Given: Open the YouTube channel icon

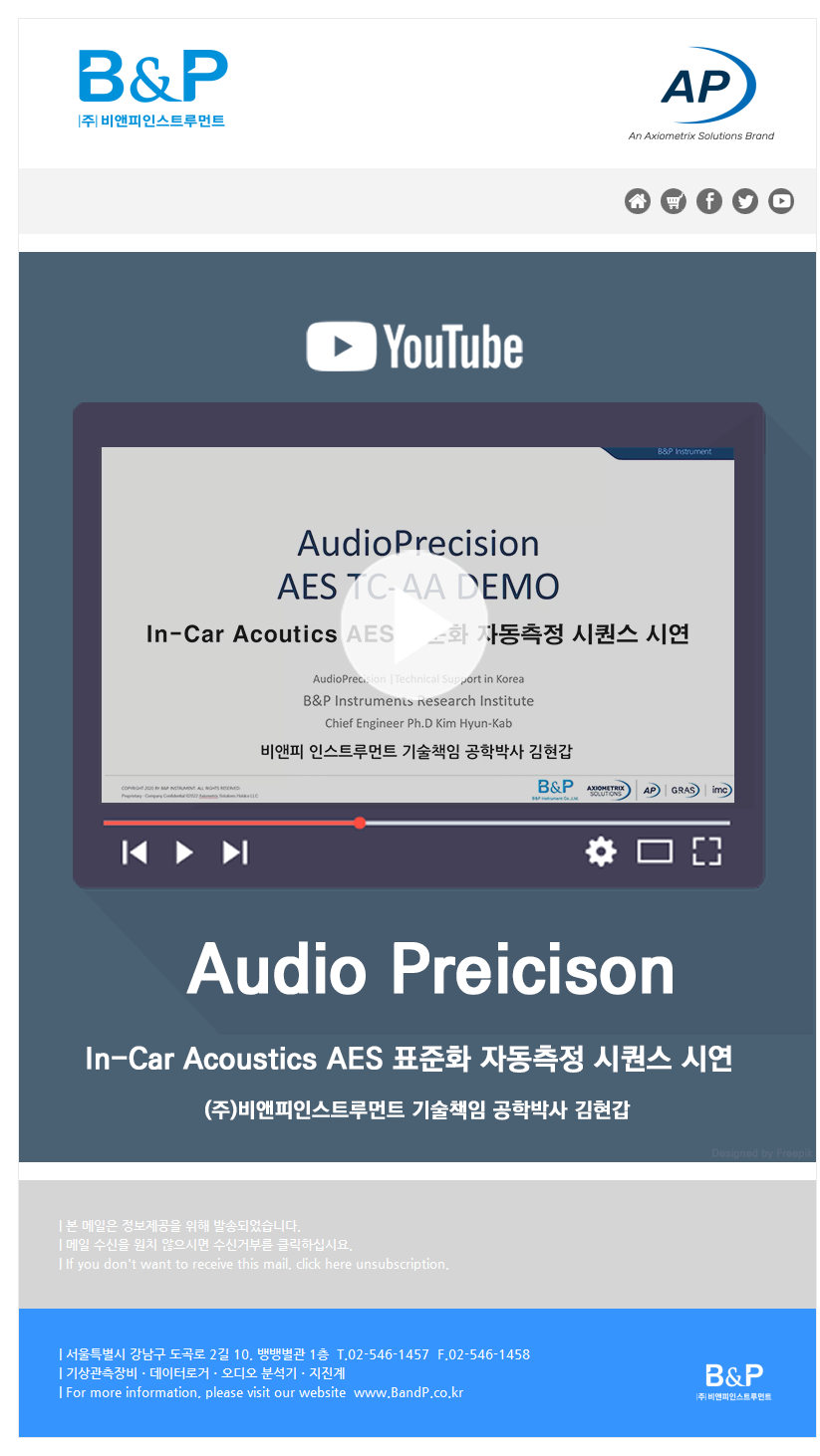Looking at the screenshot, I should click(781, 201).
